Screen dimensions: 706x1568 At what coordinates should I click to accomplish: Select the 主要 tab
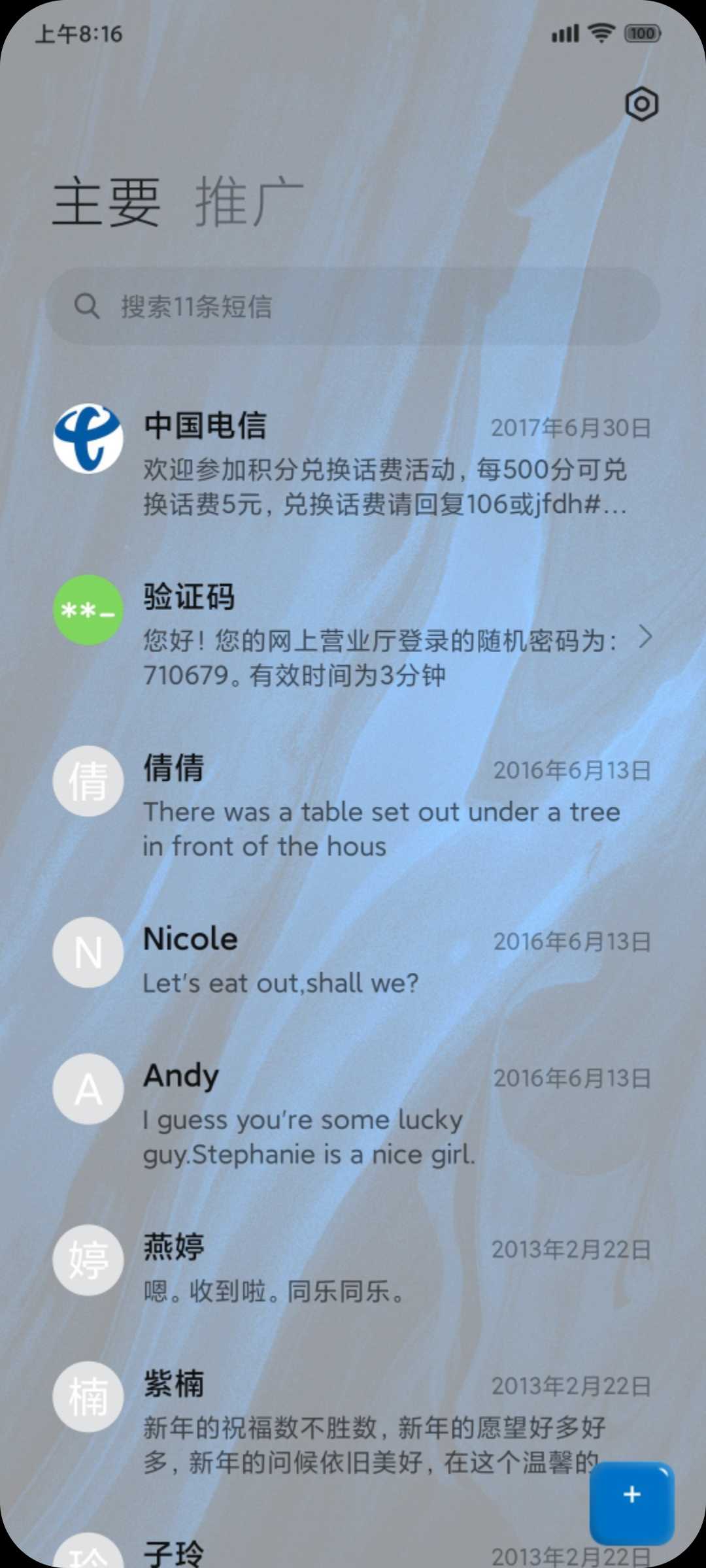107,201
